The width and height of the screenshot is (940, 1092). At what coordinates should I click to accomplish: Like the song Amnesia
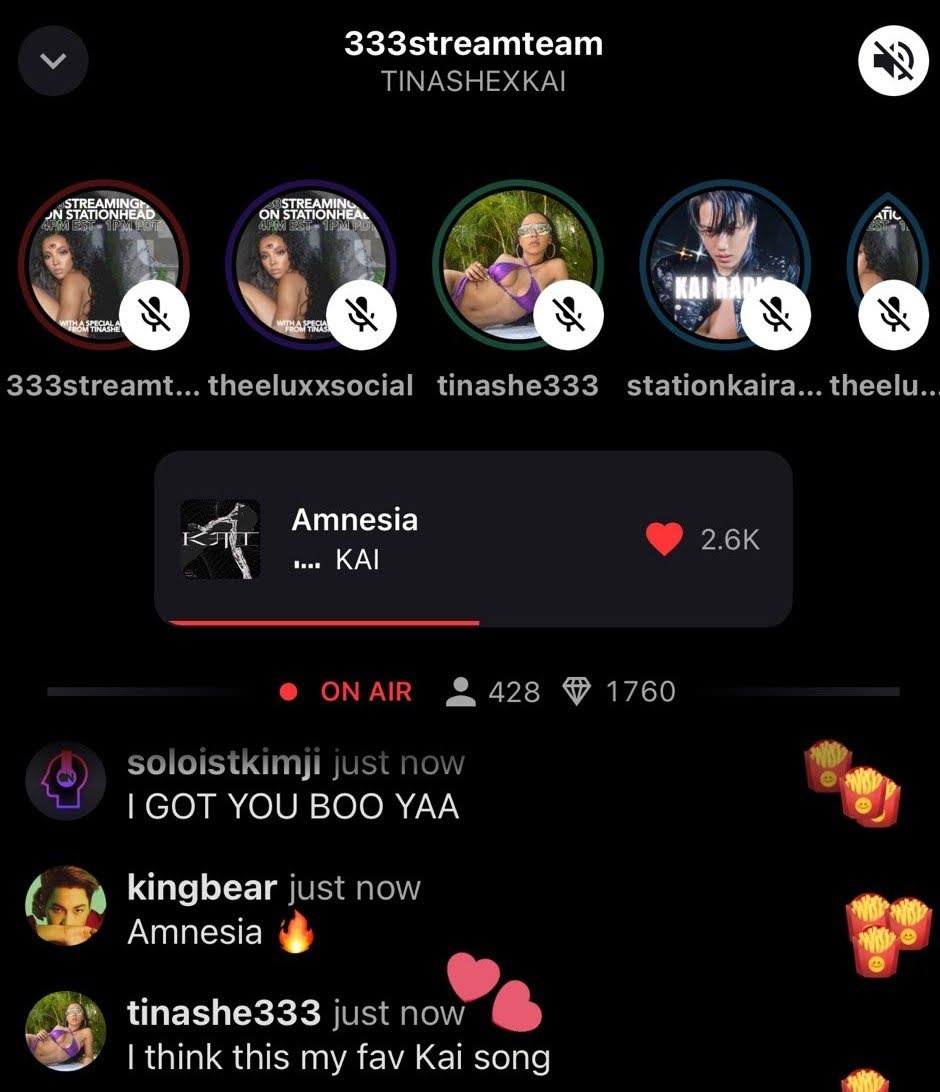[664, 540]
